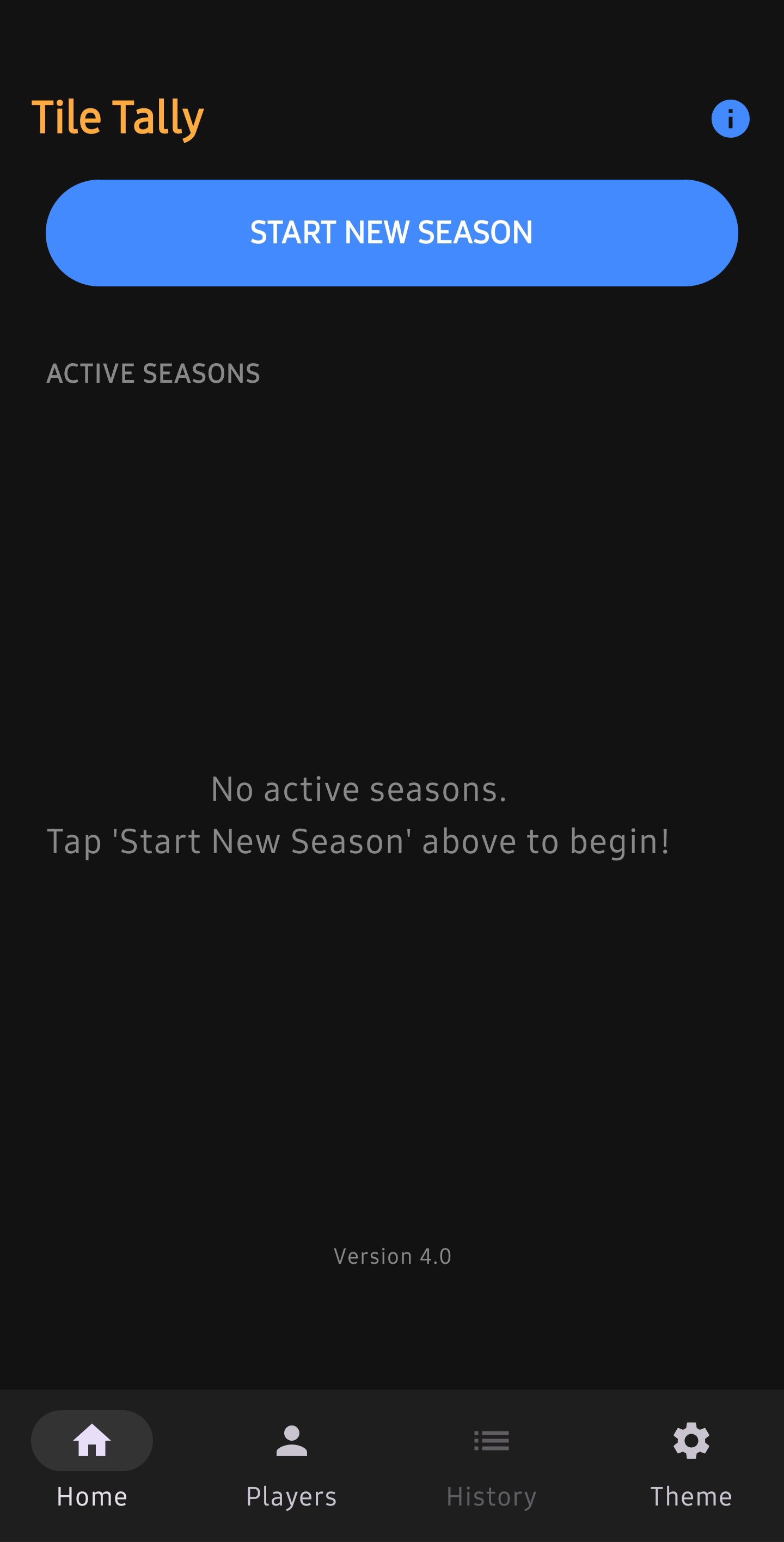Open the History tab
The height and width of the screenshot is (1542, 784).
point(491,1462)
